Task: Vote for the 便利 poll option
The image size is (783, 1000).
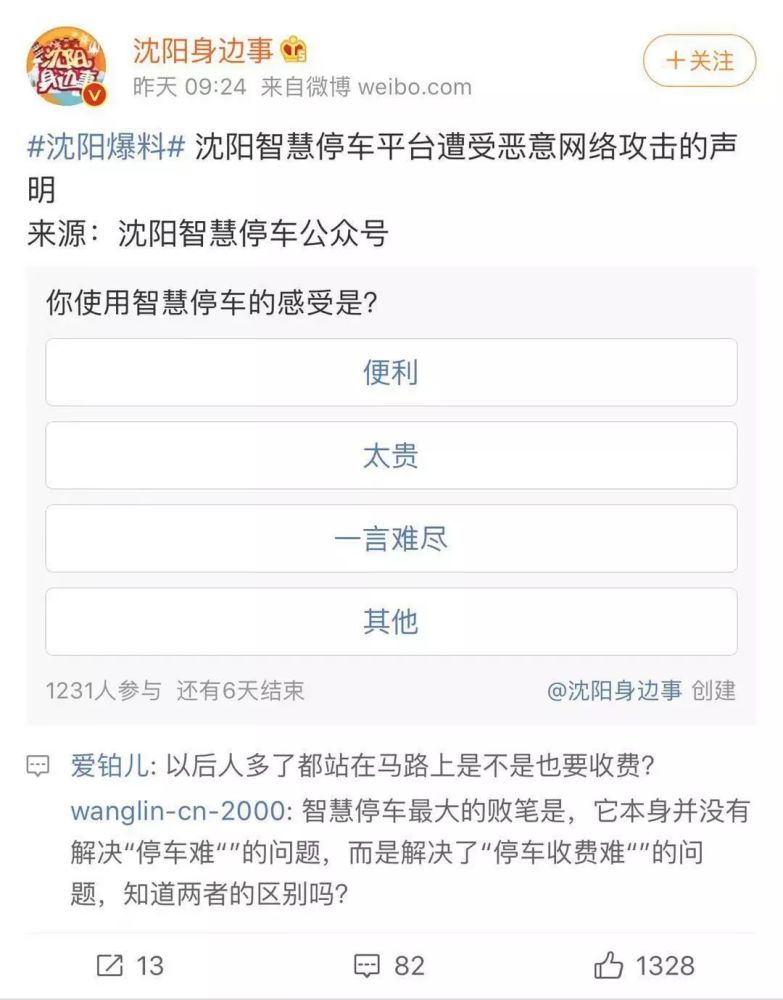Action: tap(392, 372)
